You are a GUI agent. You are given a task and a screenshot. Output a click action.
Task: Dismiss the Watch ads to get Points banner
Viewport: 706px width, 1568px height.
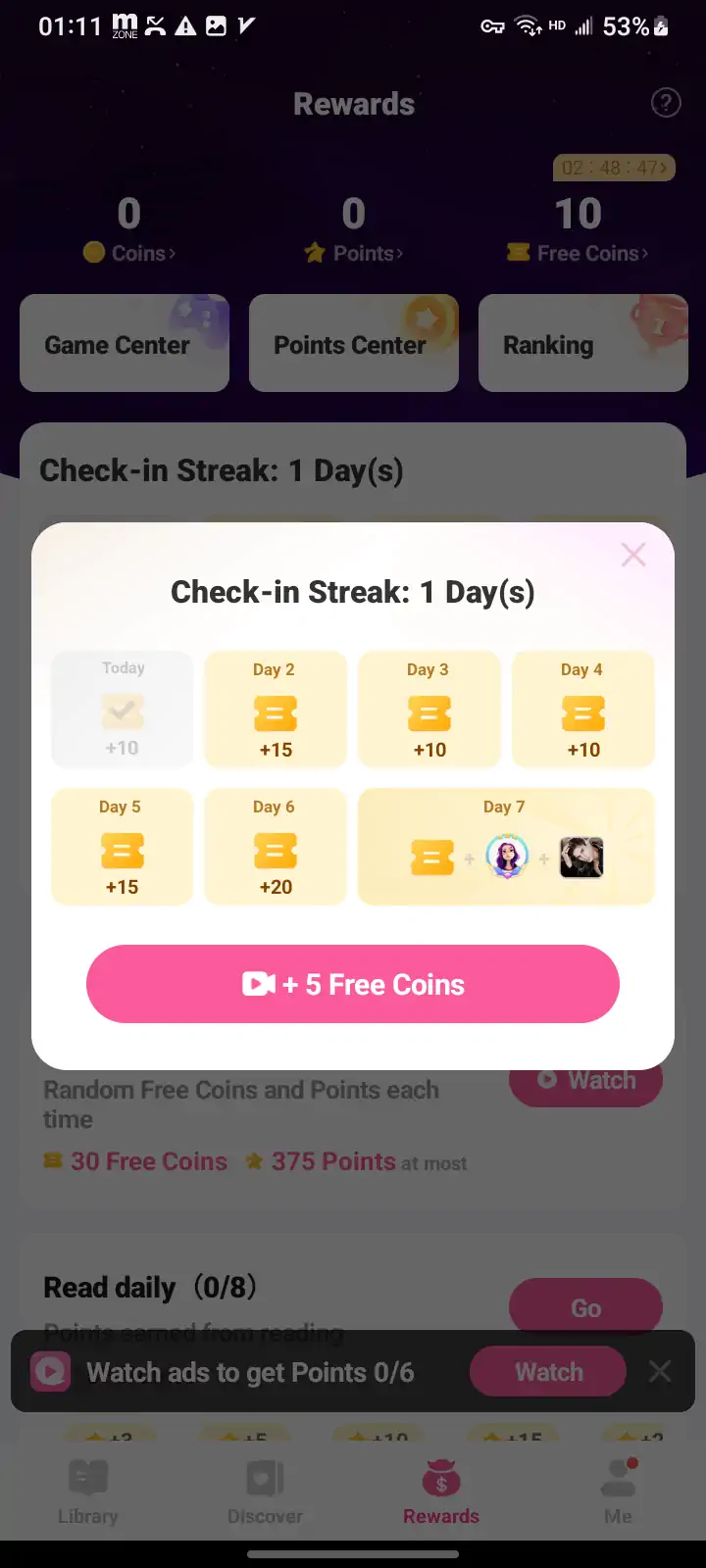[x=660, y=1371]
